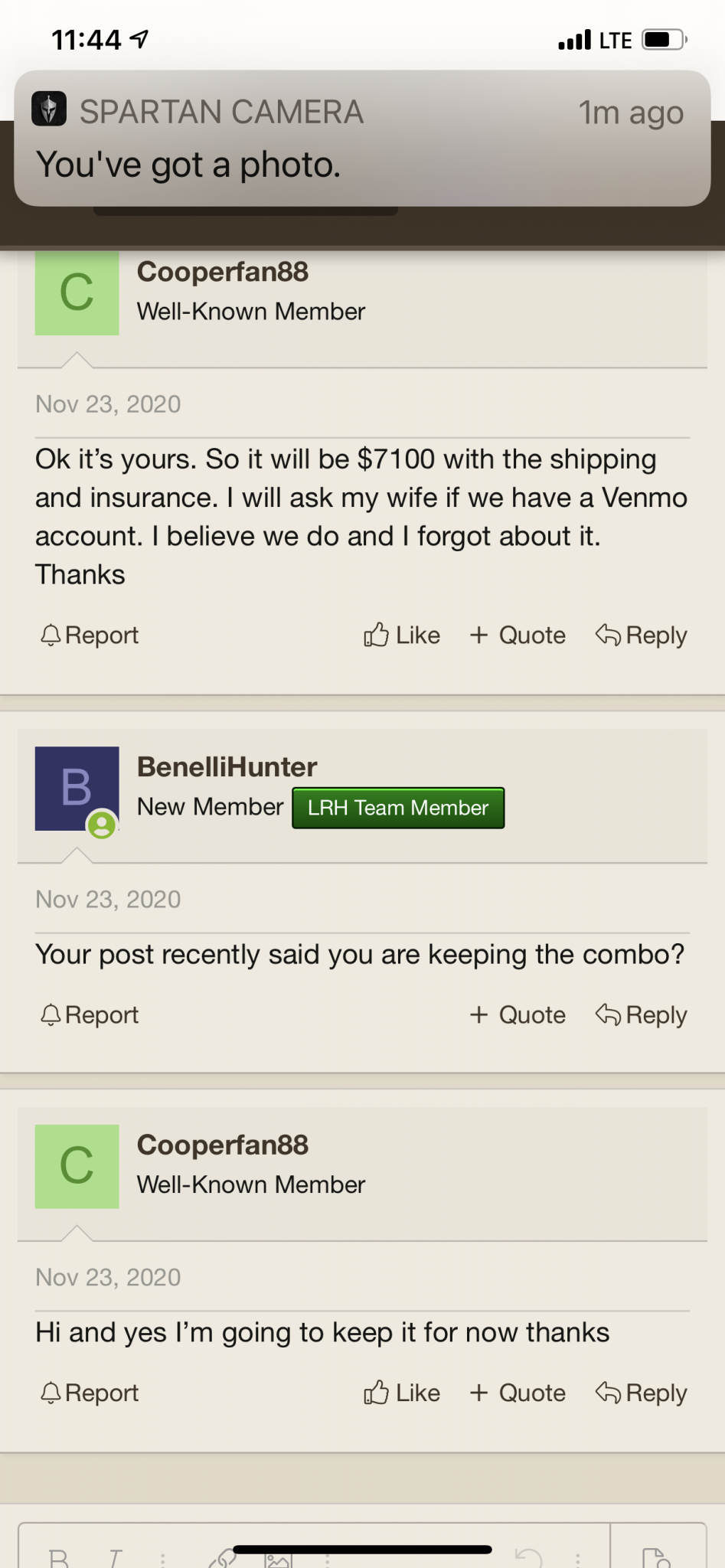725x1568 pixels.
Task: Open Cooperfan88's profile from the $7100 post
Action: pos(223,272)
